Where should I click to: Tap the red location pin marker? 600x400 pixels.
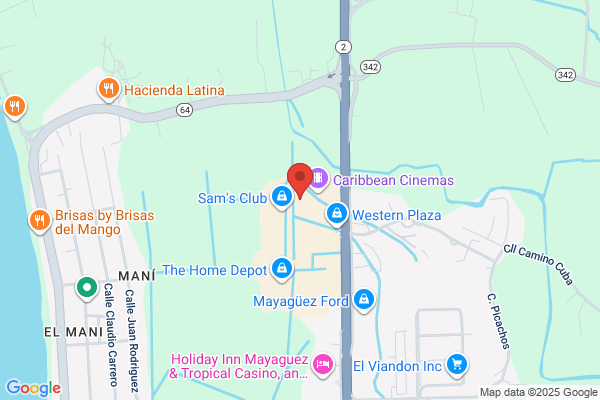pyautogui.click(x=300, y=180)
